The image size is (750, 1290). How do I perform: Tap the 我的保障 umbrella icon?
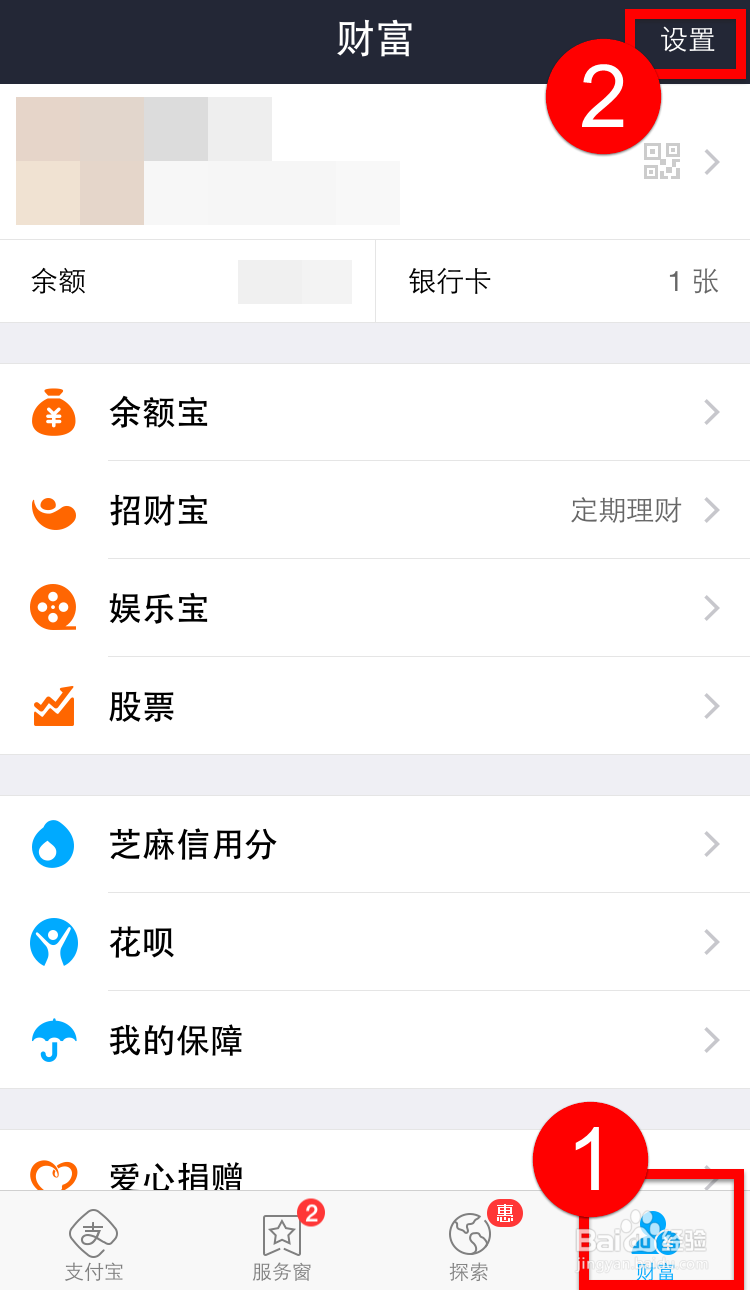[53, 1040]
